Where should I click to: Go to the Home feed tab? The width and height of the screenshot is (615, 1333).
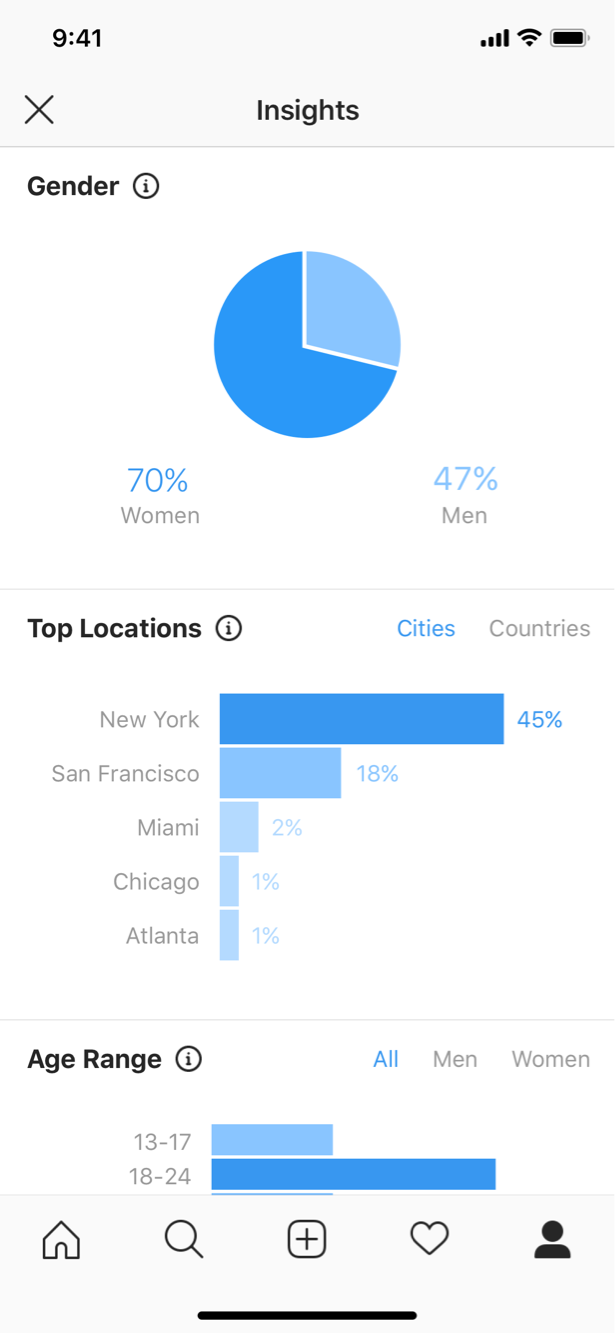pos(61,1240)
